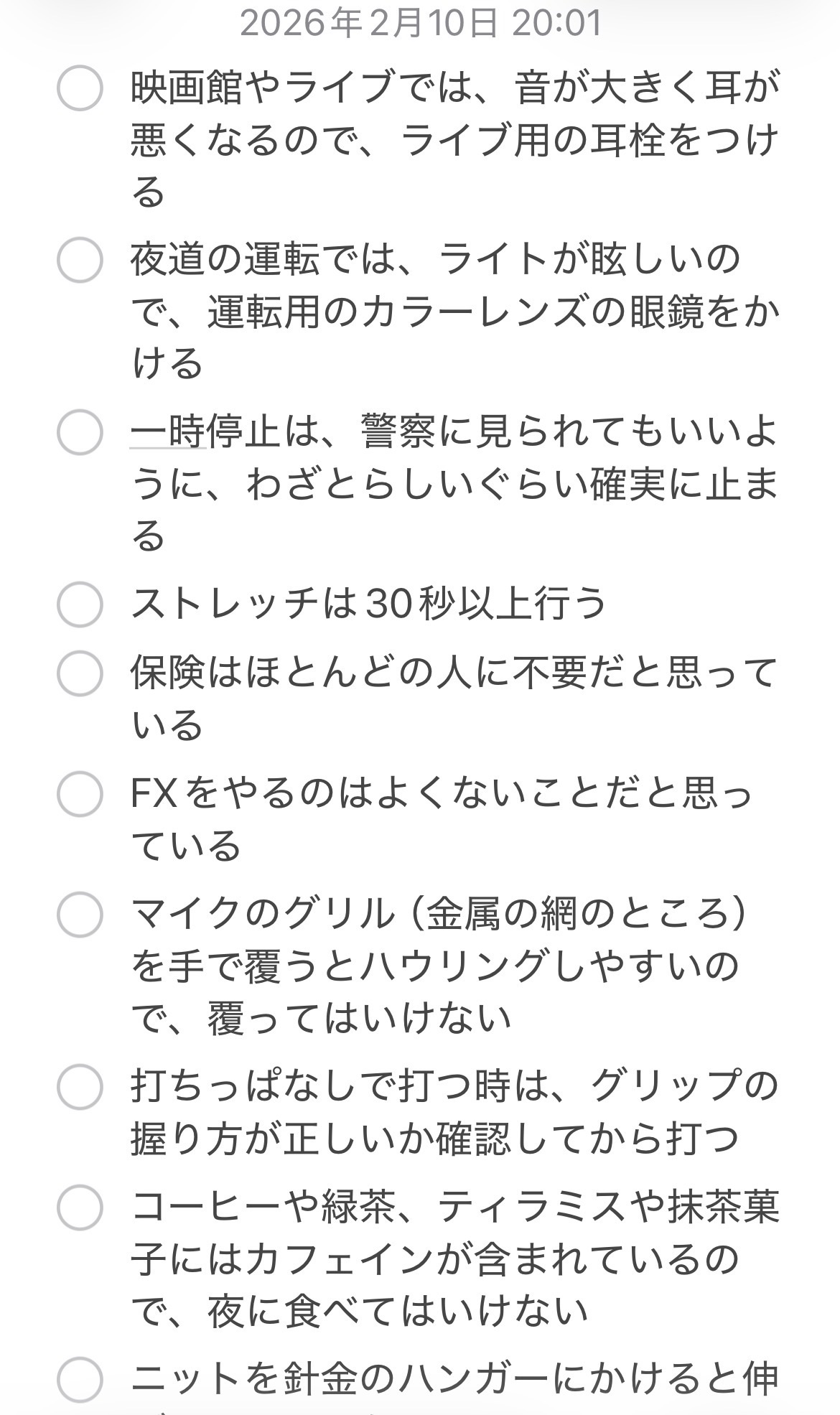Tick the マイクのグリル checklist item
The image size is (840, 1415).
click(80, 914)
